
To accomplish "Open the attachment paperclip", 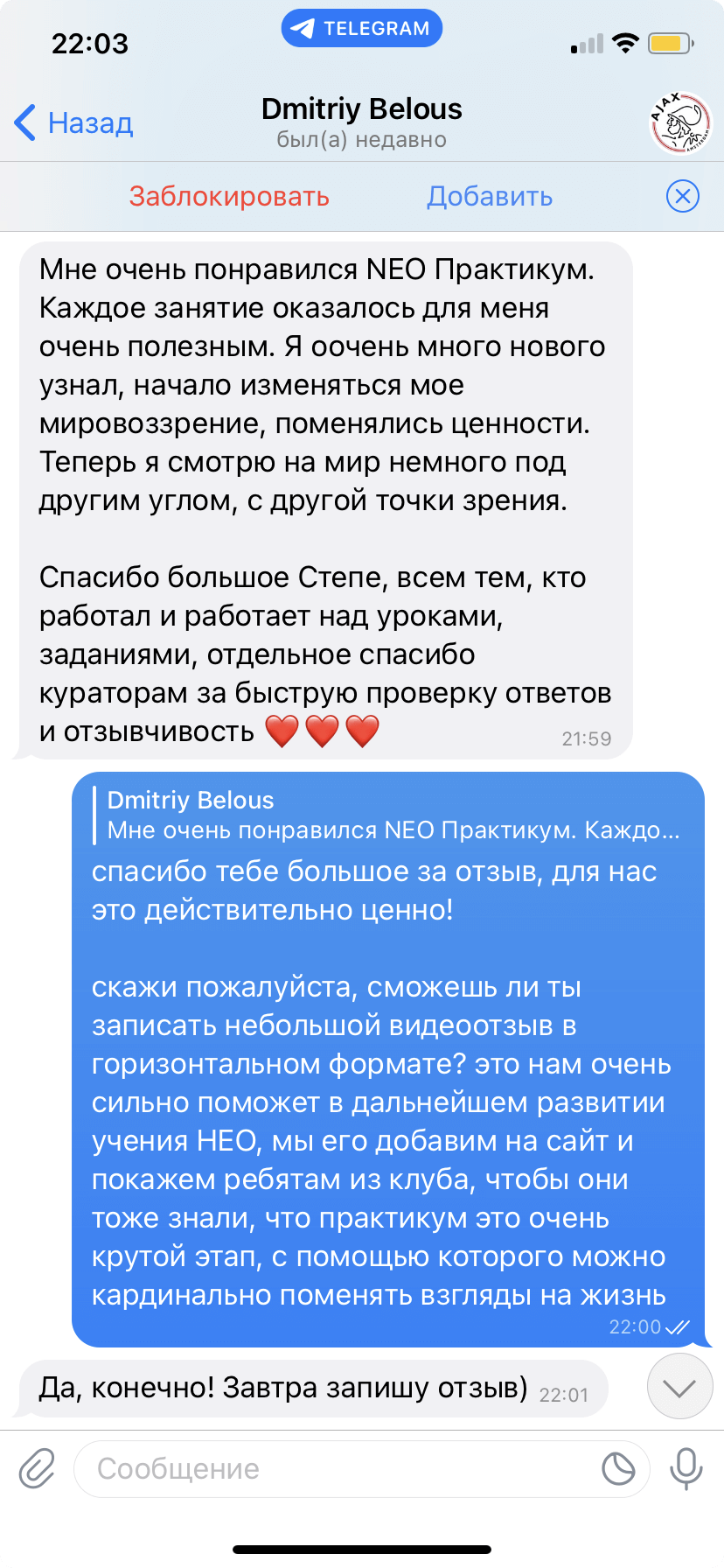I will click(37, 1468).
